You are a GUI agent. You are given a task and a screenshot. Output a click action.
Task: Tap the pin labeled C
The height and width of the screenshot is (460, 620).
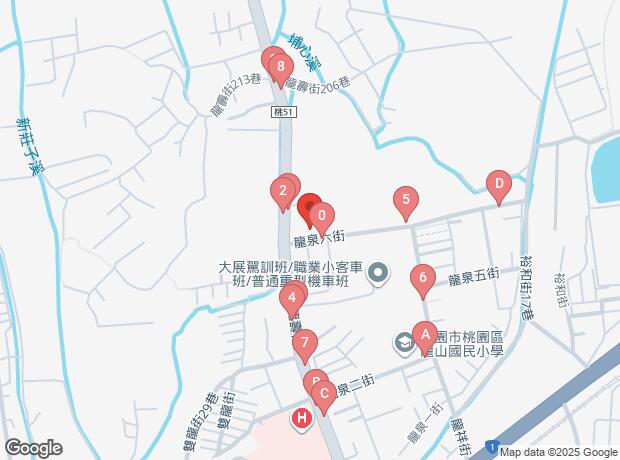tap(324, 394)
